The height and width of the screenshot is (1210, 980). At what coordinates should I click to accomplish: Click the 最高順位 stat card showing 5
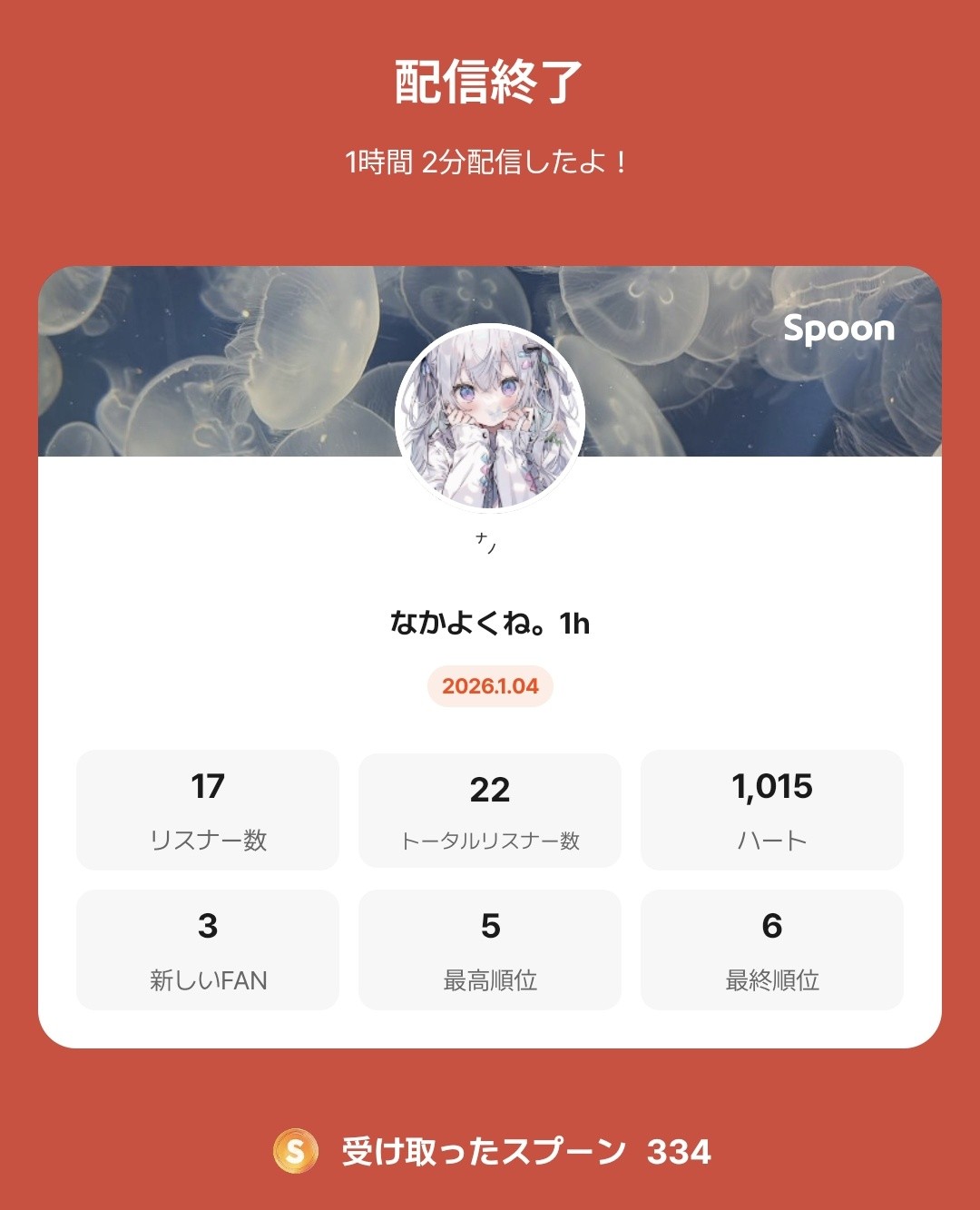tap(490, 950)
